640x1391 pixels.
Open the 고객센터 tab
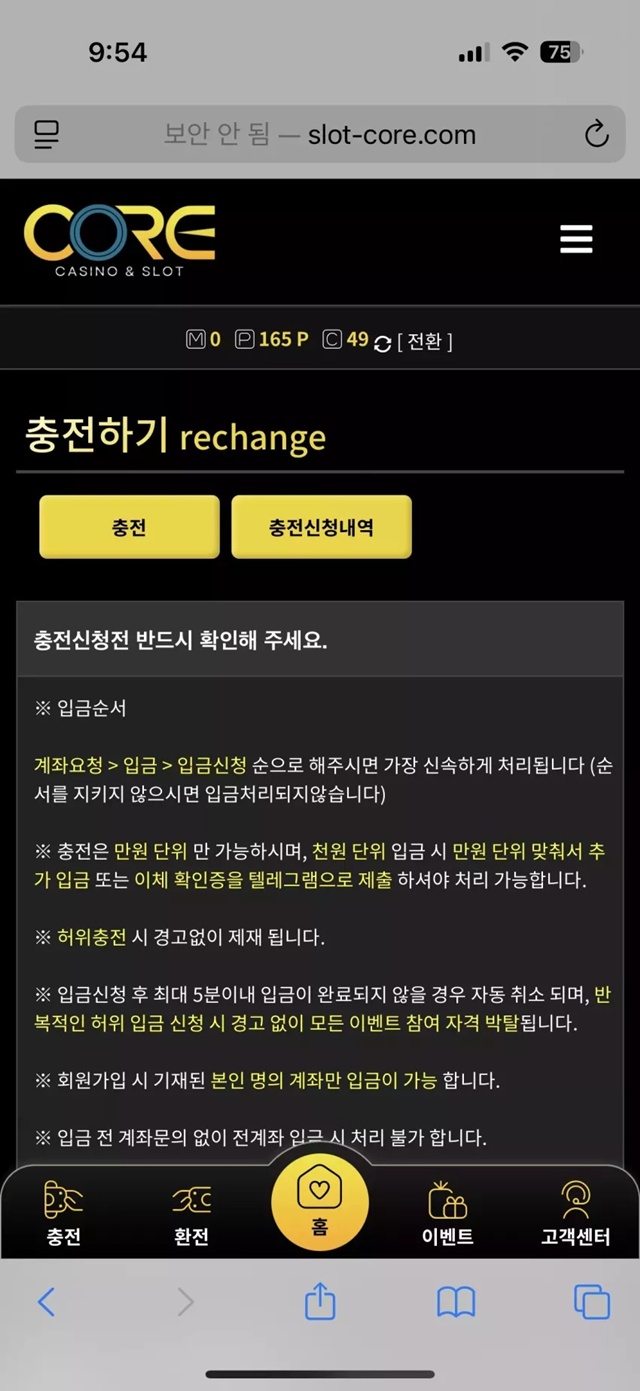pos(575,1213)
